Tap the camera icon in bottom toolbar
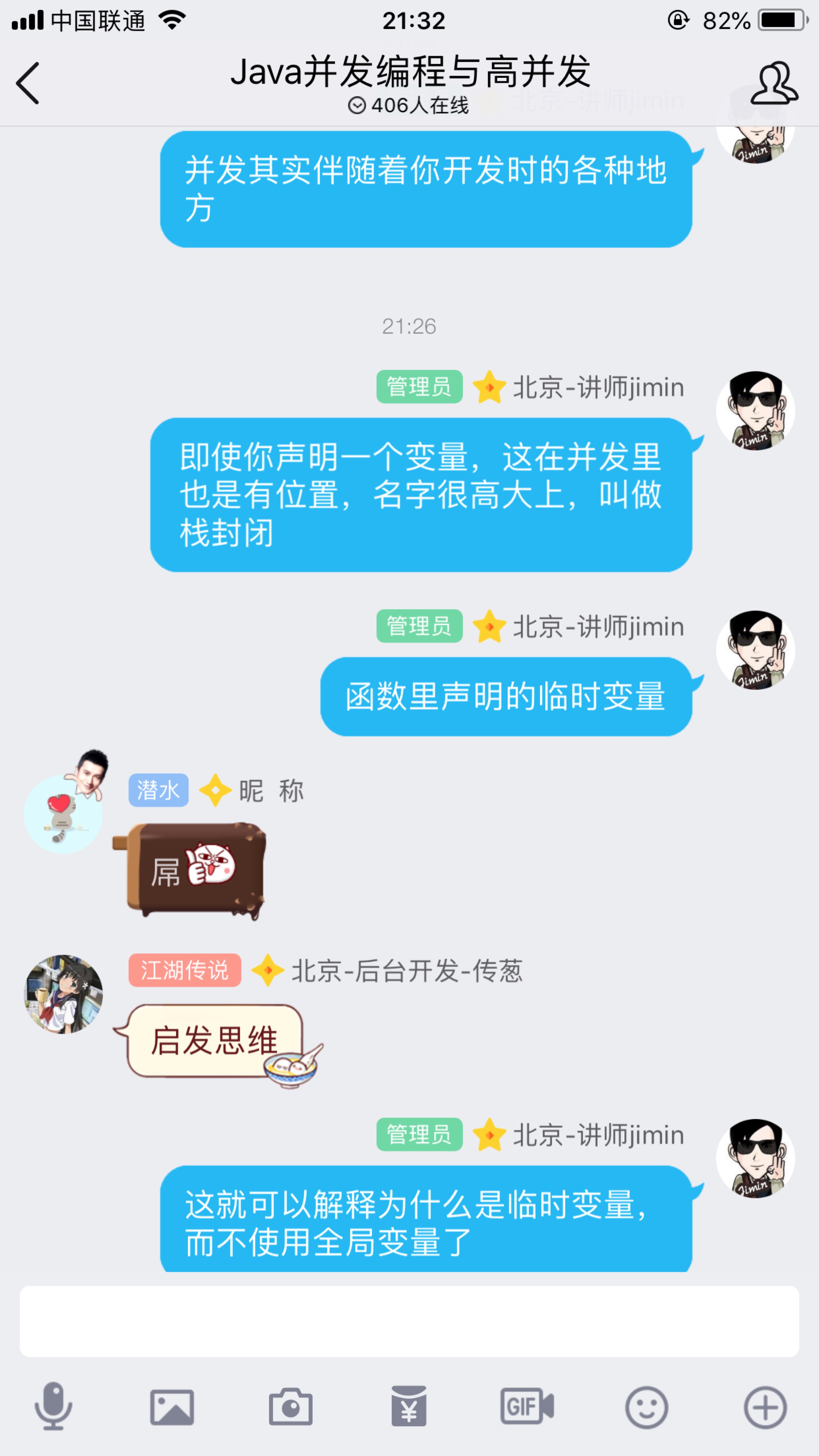 point(291,1408)
